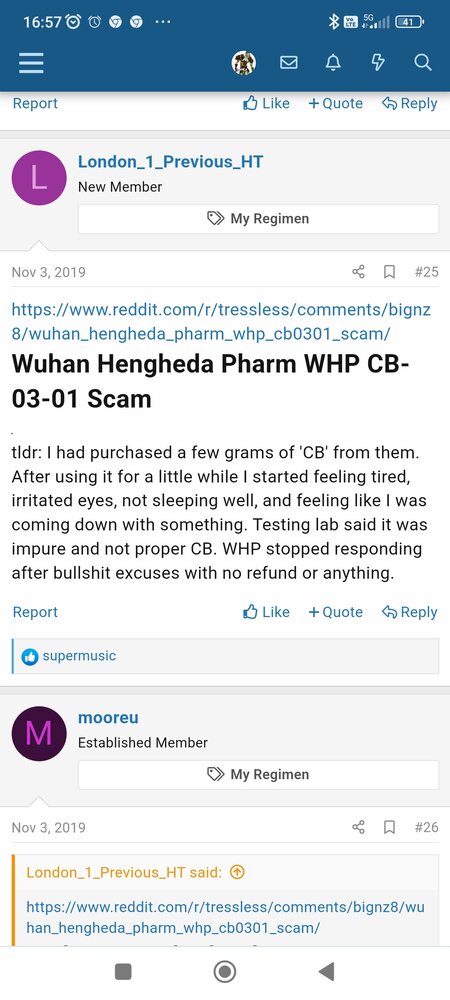Go back with system back button

click(x=326, y=971)
